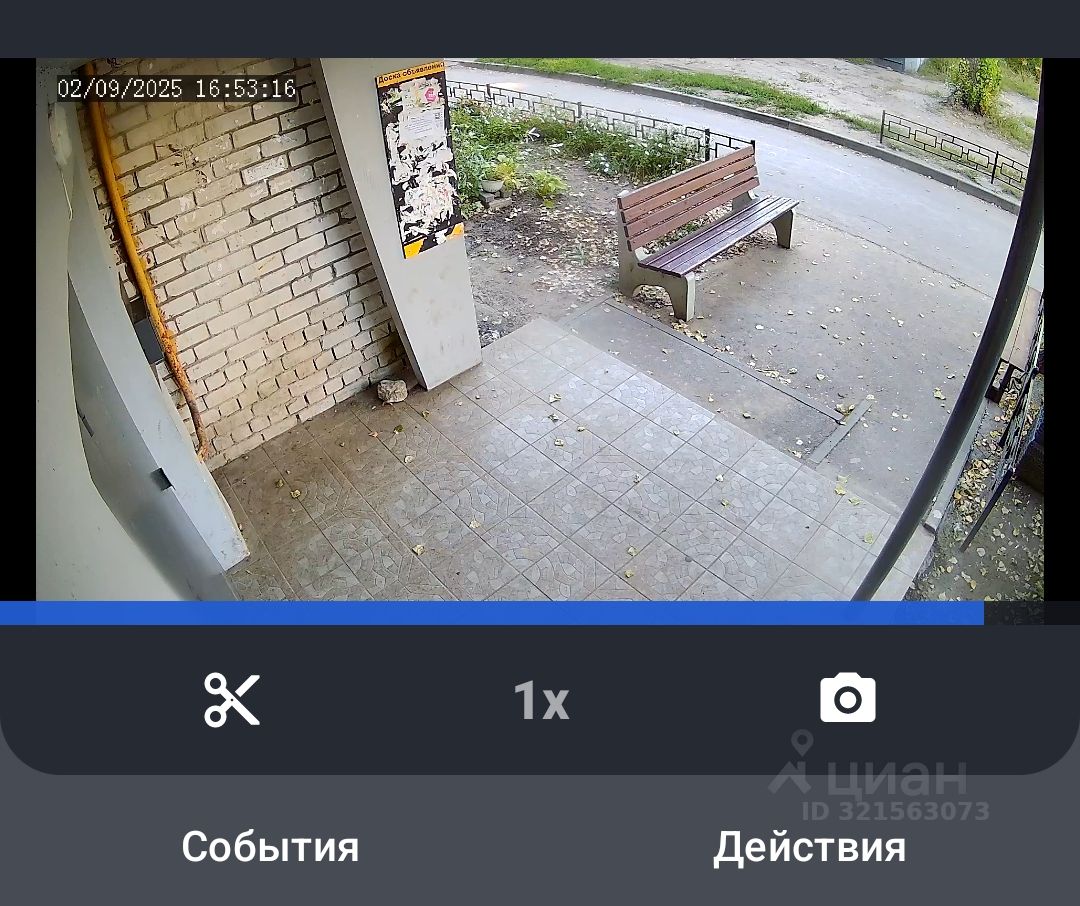Switch to the Действия tab
Image resolution: width=1080 pixels, height=906 pixels.
pos(809,847)
